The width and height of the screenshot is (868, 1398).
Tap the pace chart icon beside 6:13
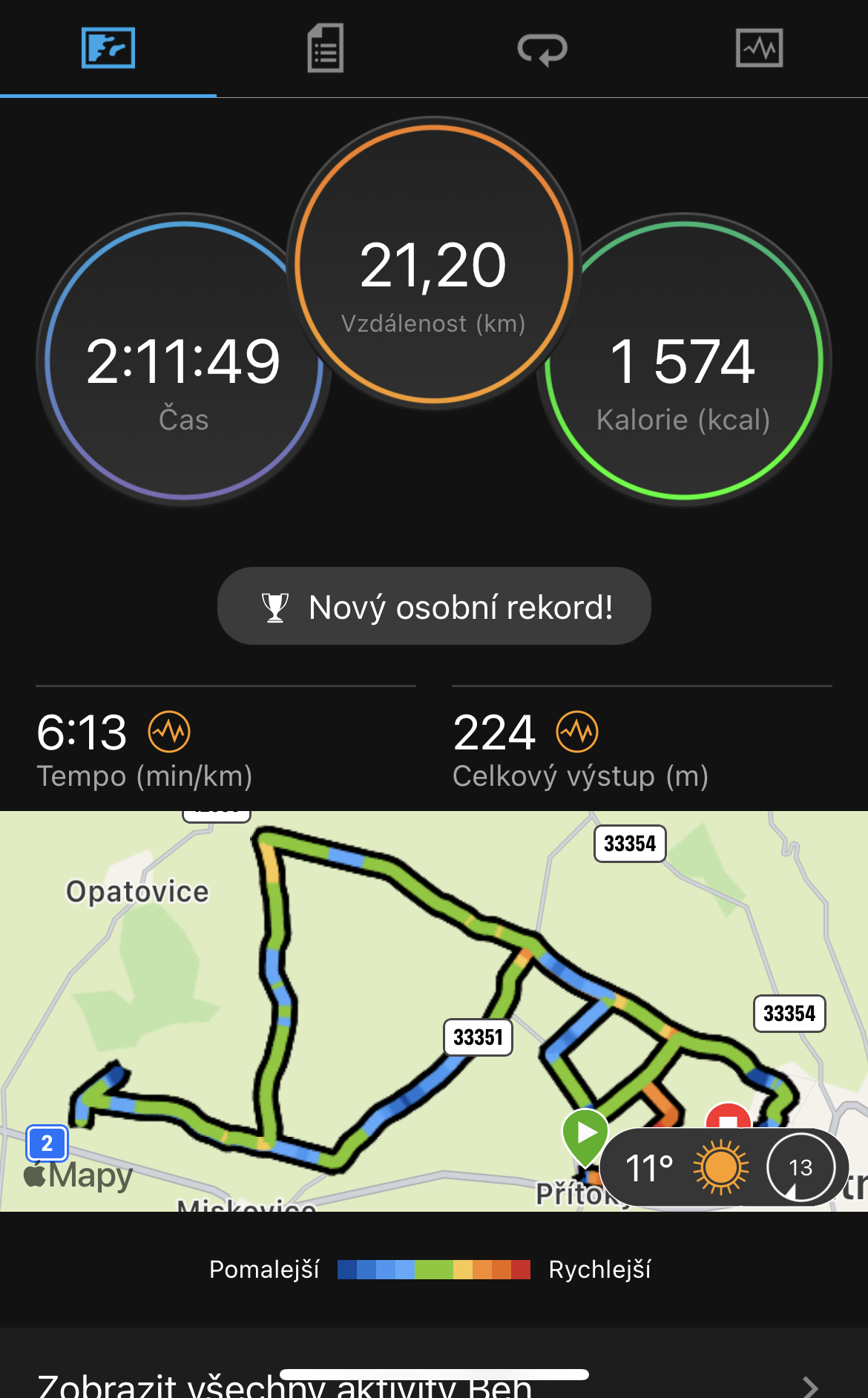[x=169, y=732]
